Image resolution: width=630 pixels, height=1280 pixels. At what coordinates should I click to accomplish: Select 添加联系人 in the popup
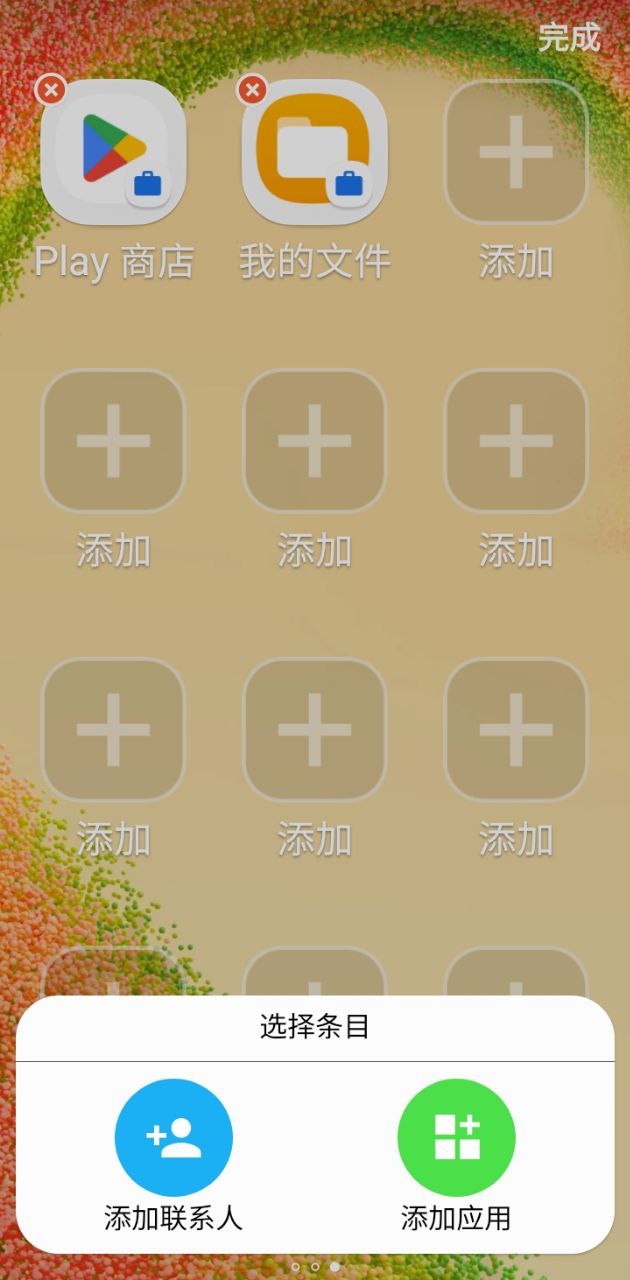(174, 1137)
